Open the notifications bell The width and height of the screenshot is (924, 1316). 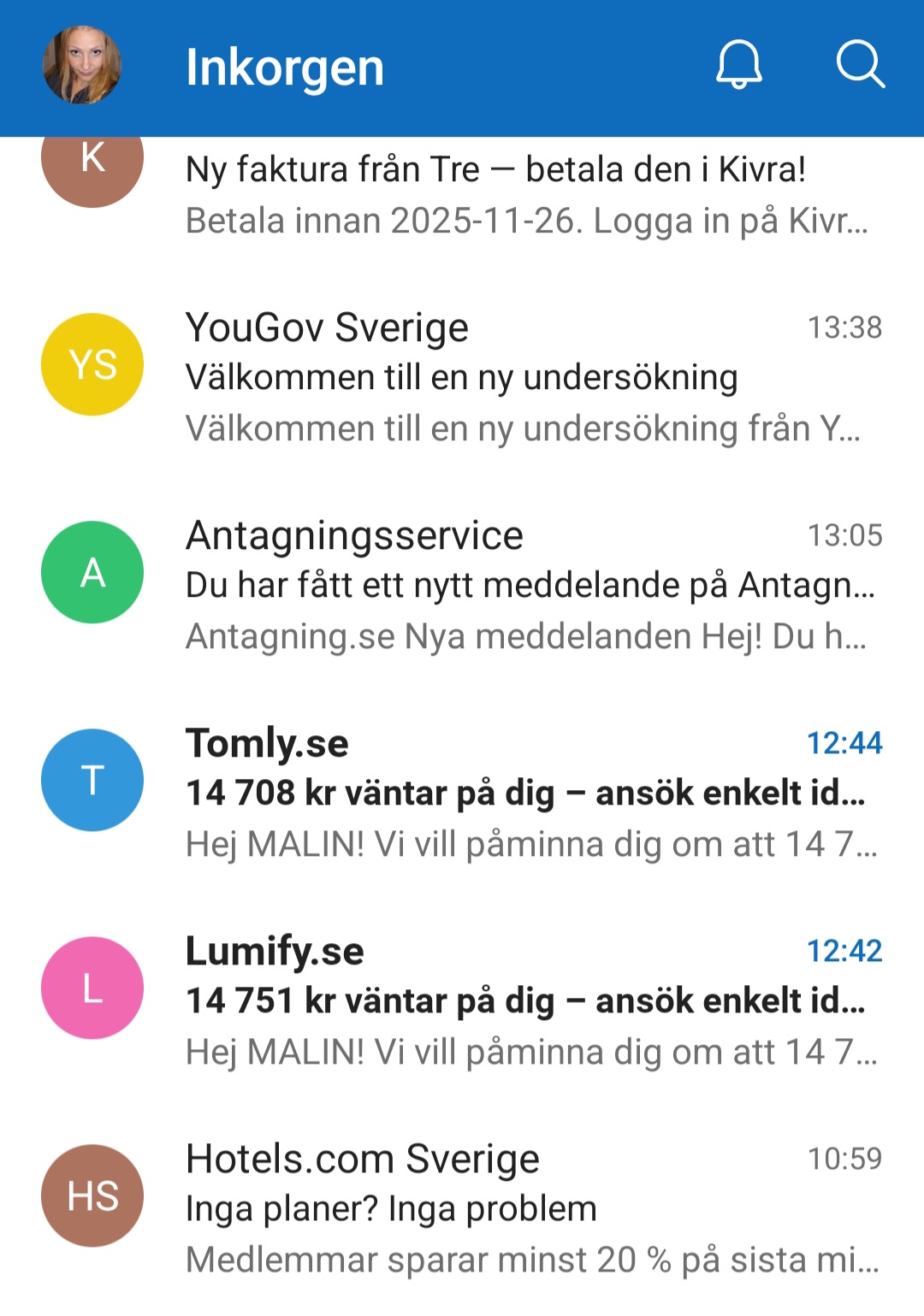(738, 65)
